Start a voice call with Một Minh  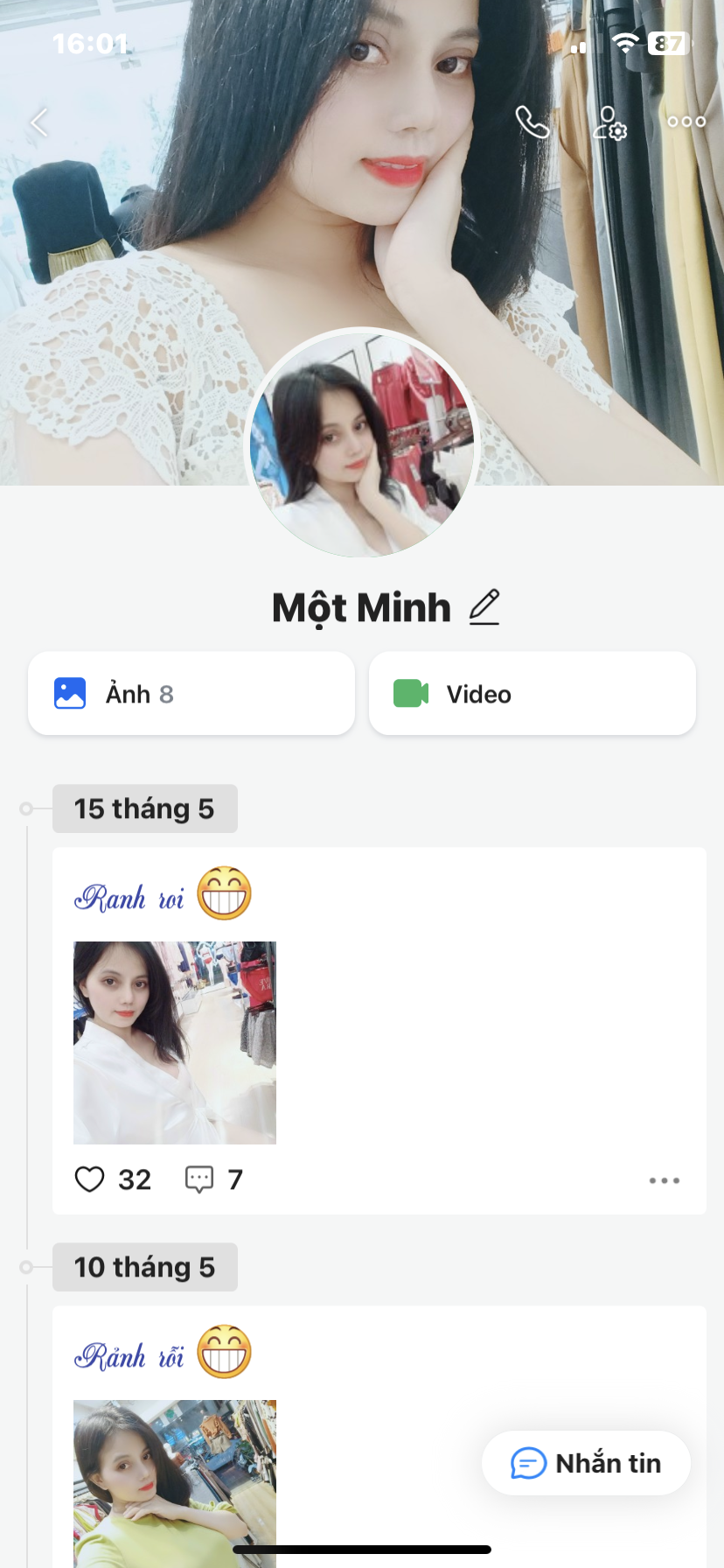tap(532, 122)
